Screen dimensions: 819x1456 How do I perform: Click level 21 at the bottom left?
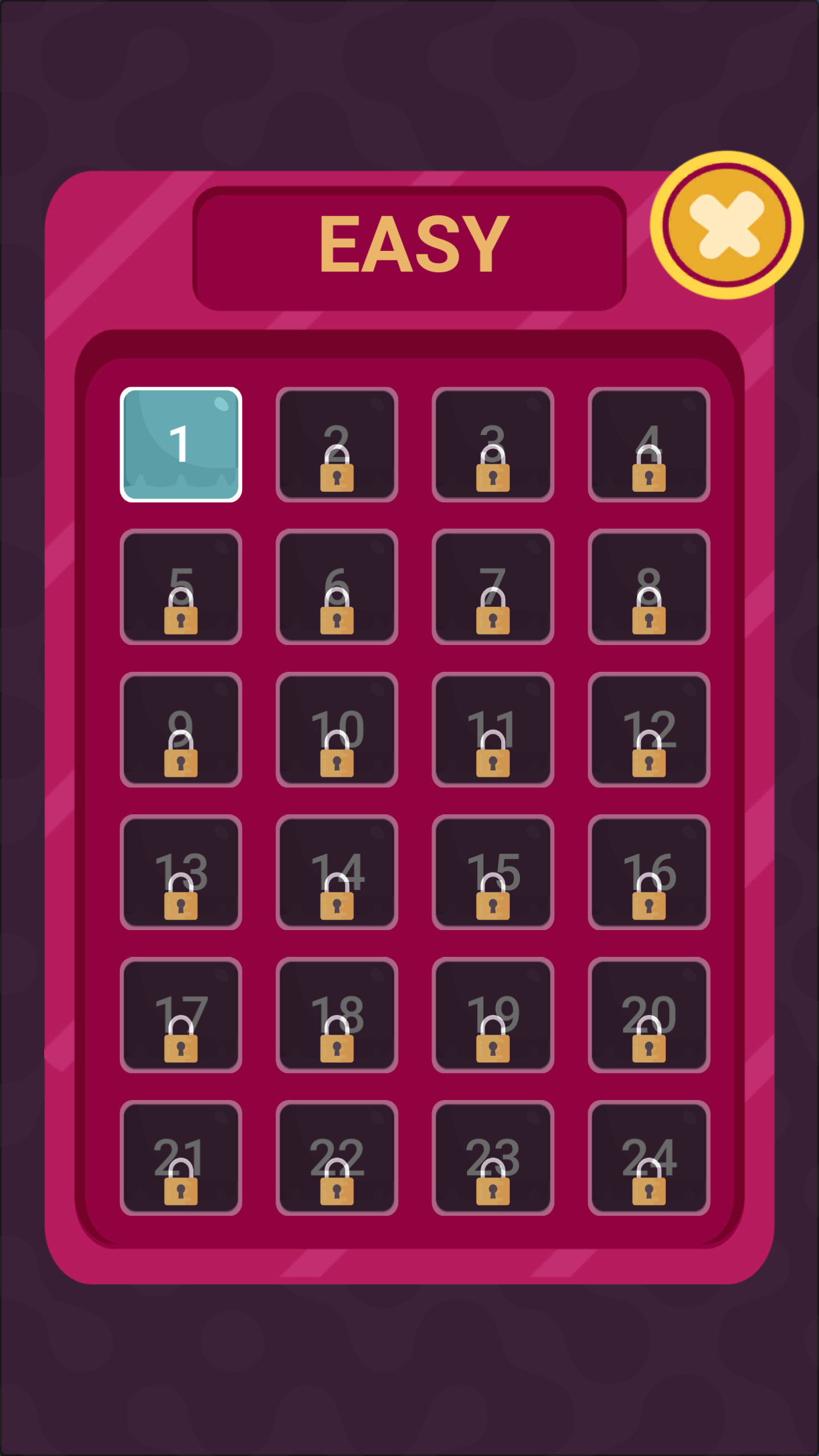pos(181,1158)
